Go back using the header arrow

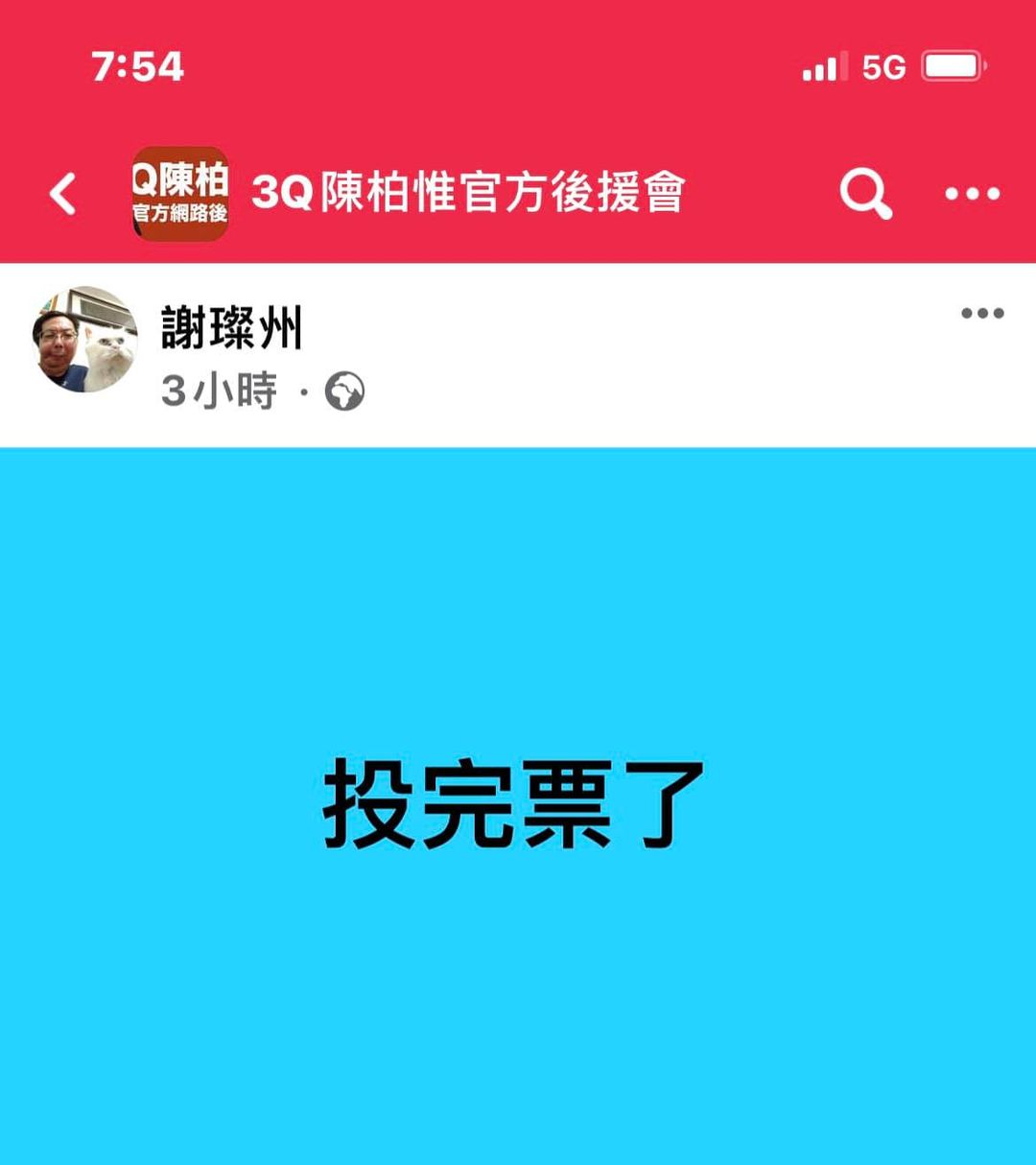[x=63, y=194]
